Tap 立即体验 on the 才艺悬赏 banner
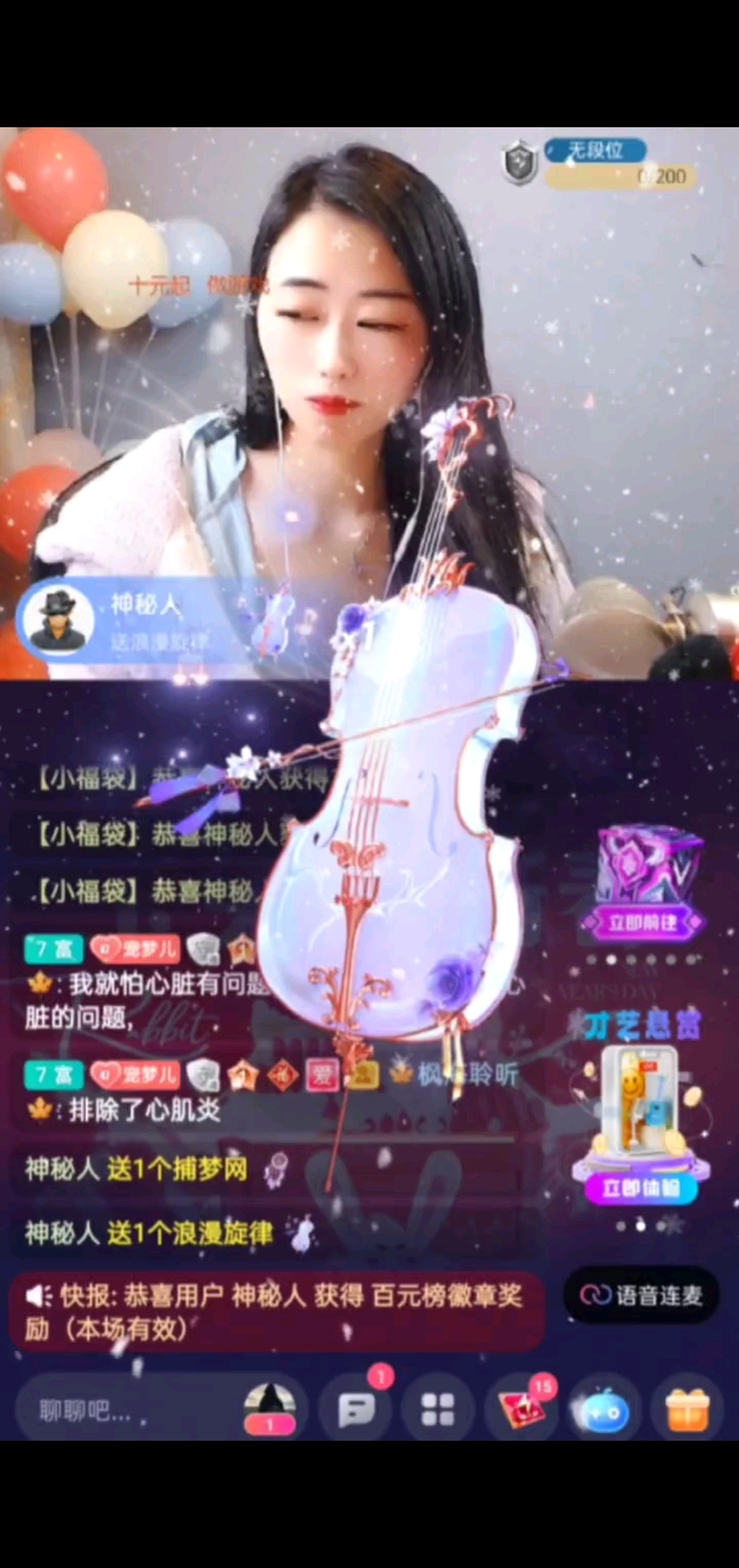Screen dimensions: 739x1568 tap(641, 1188)
